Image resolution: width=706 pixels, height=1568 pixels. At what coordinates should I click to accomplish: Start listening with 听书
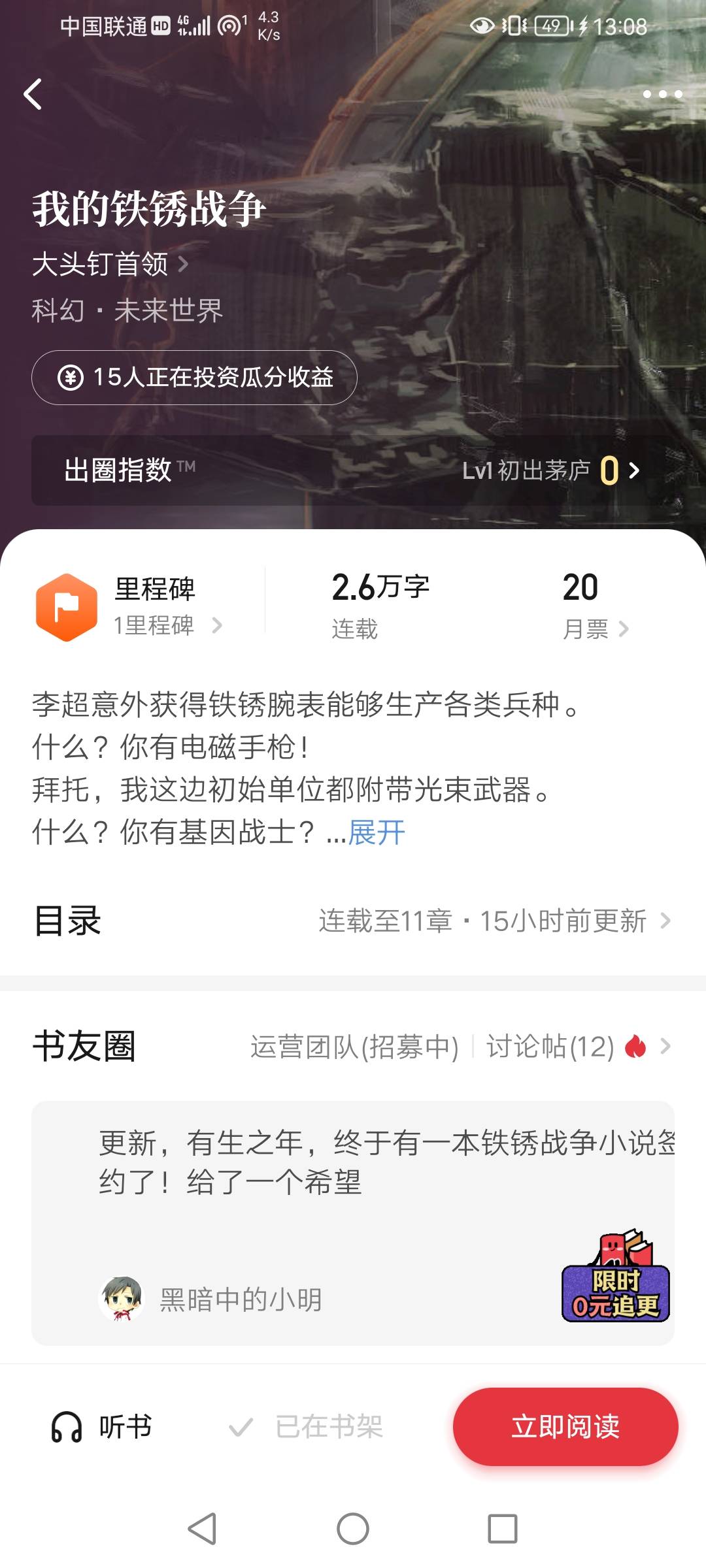point(102,1427)
